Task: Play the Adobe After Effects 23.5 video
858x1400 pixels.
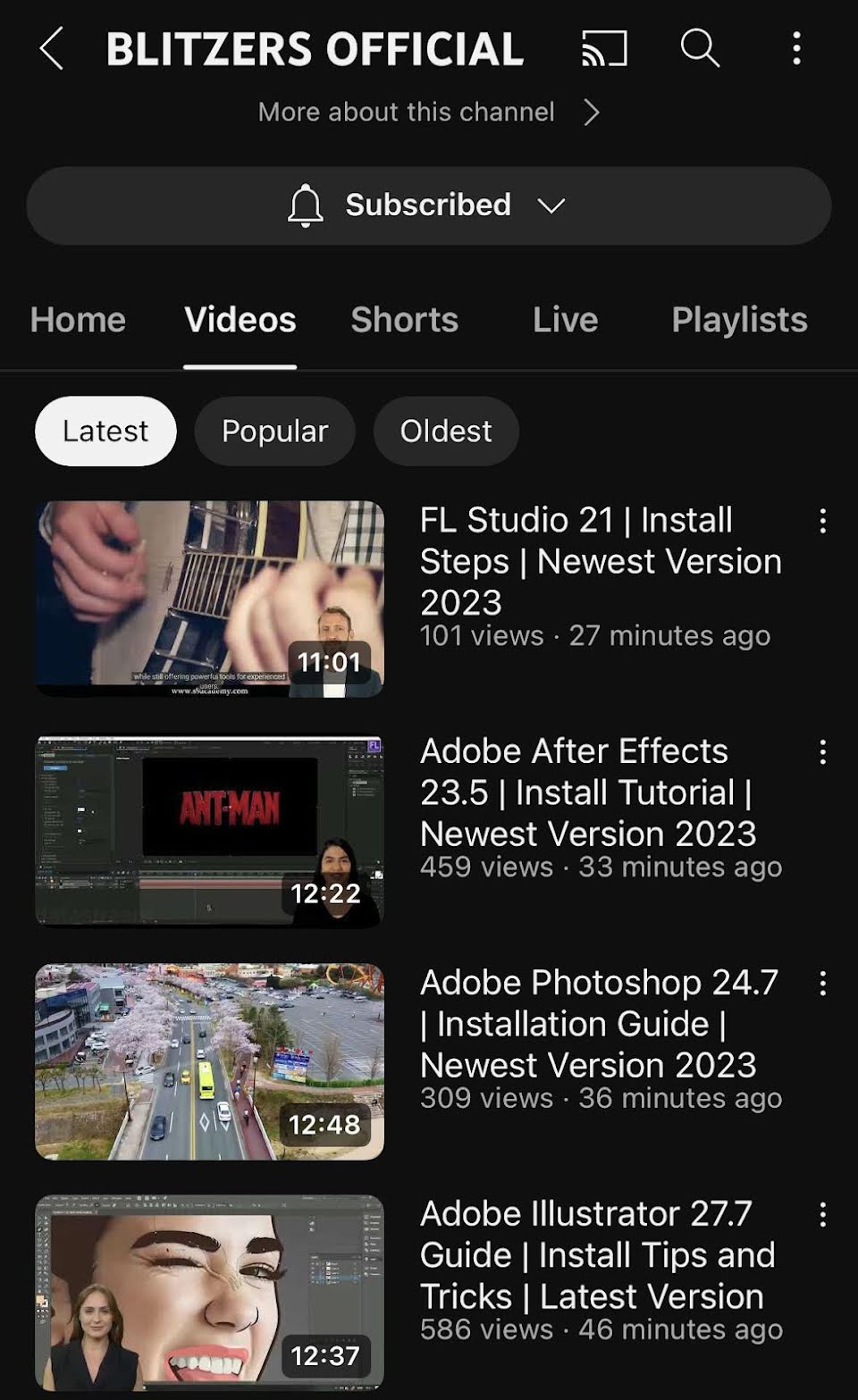Action: pos(210,831)
